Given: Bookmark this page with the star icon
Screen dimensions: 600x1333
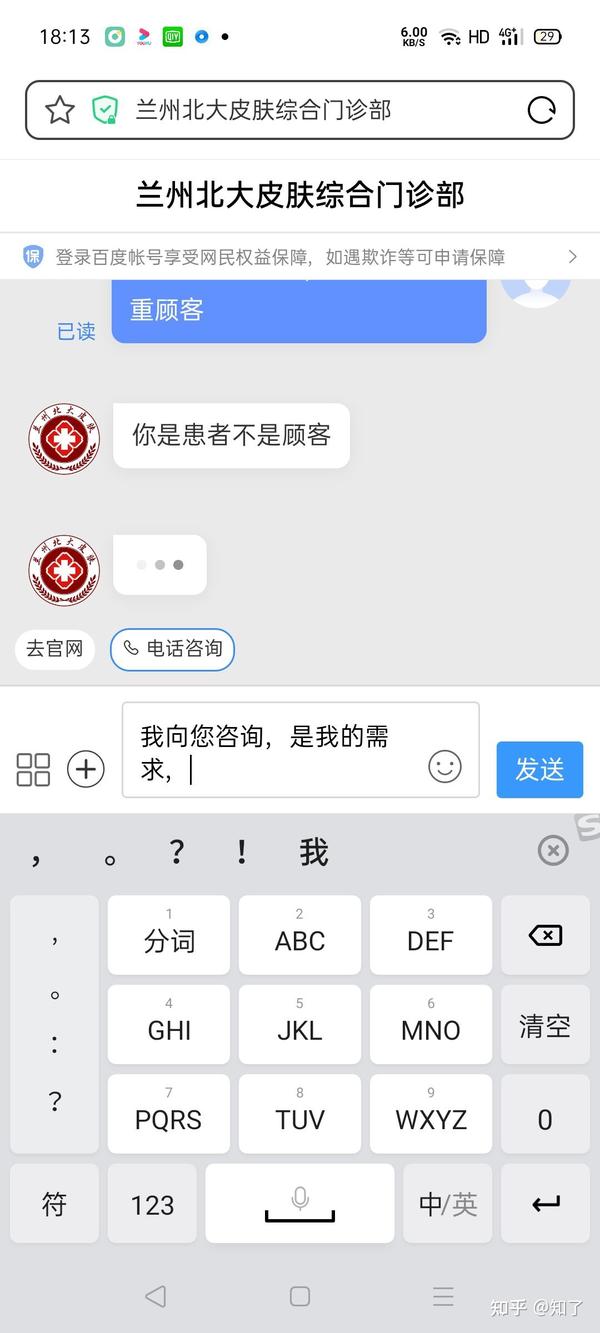Looking at the screenshot, I should point(60,110).
